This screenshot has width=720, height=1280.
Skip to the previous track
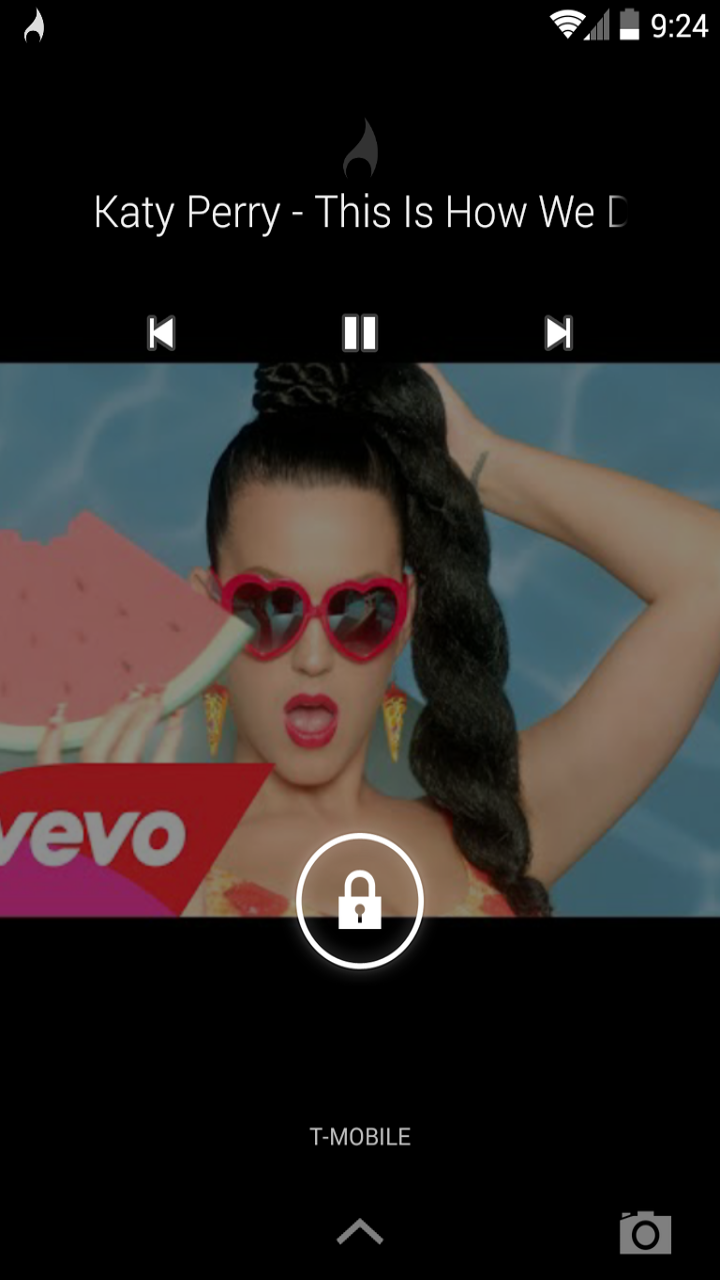(x=161, y=333)
